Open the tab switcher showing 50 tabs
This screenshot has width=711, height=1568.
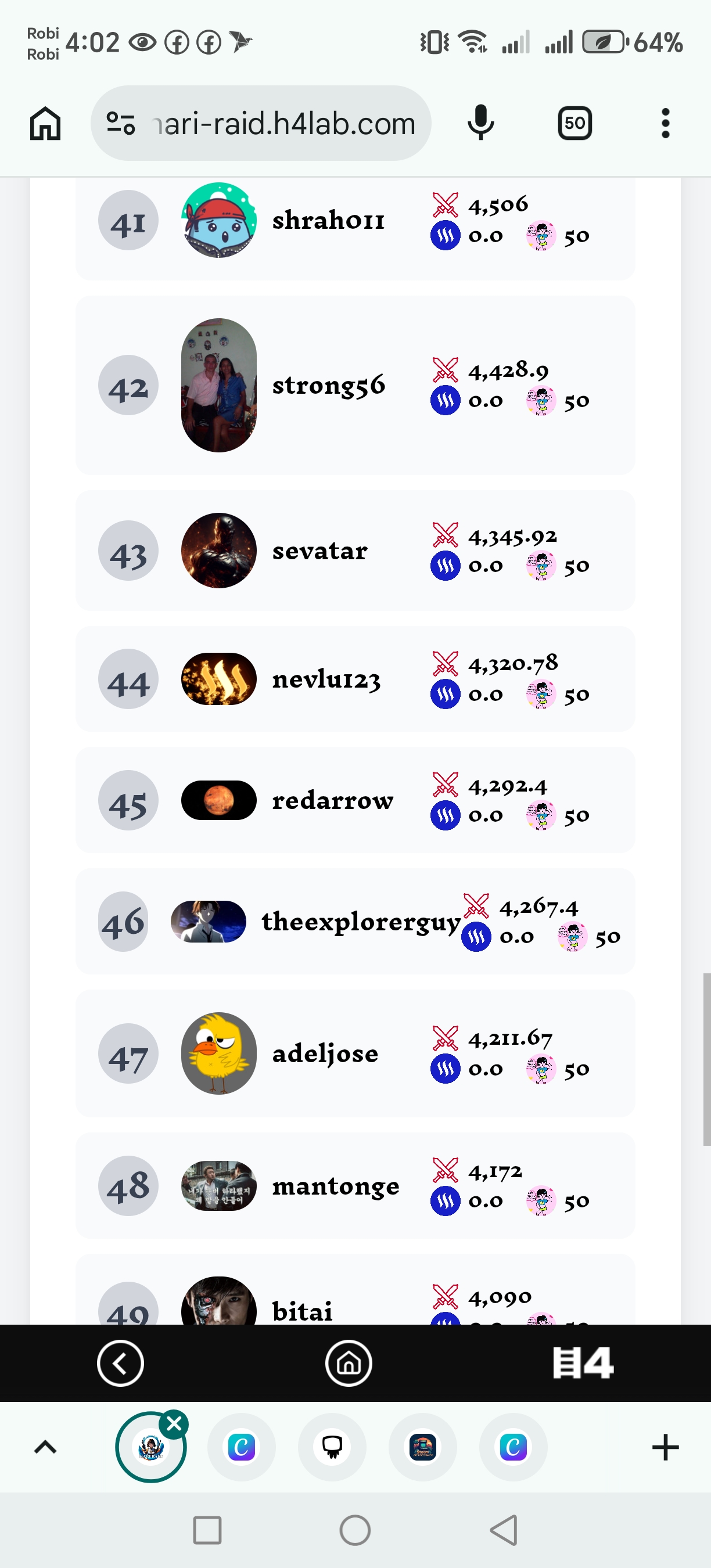pos(574,124)
